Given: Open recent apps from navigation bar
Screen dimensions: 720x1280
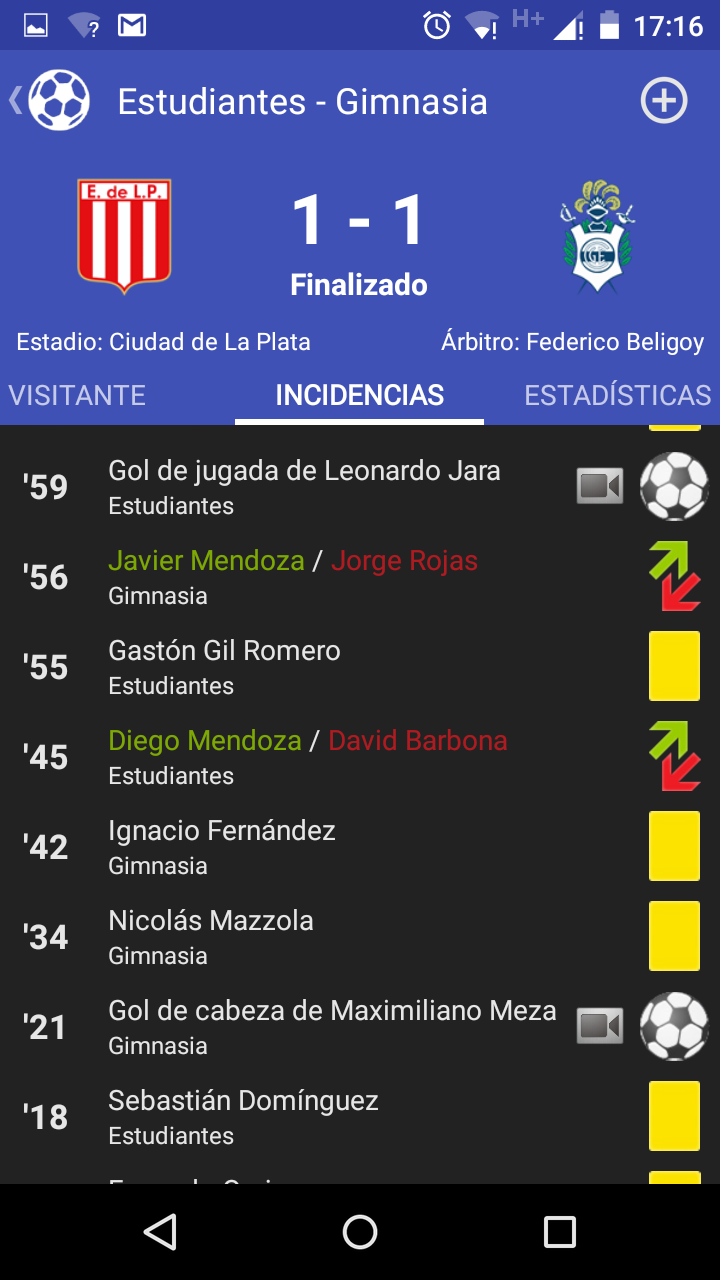Looking at the screenshot, I should (x=559, y=1232).
